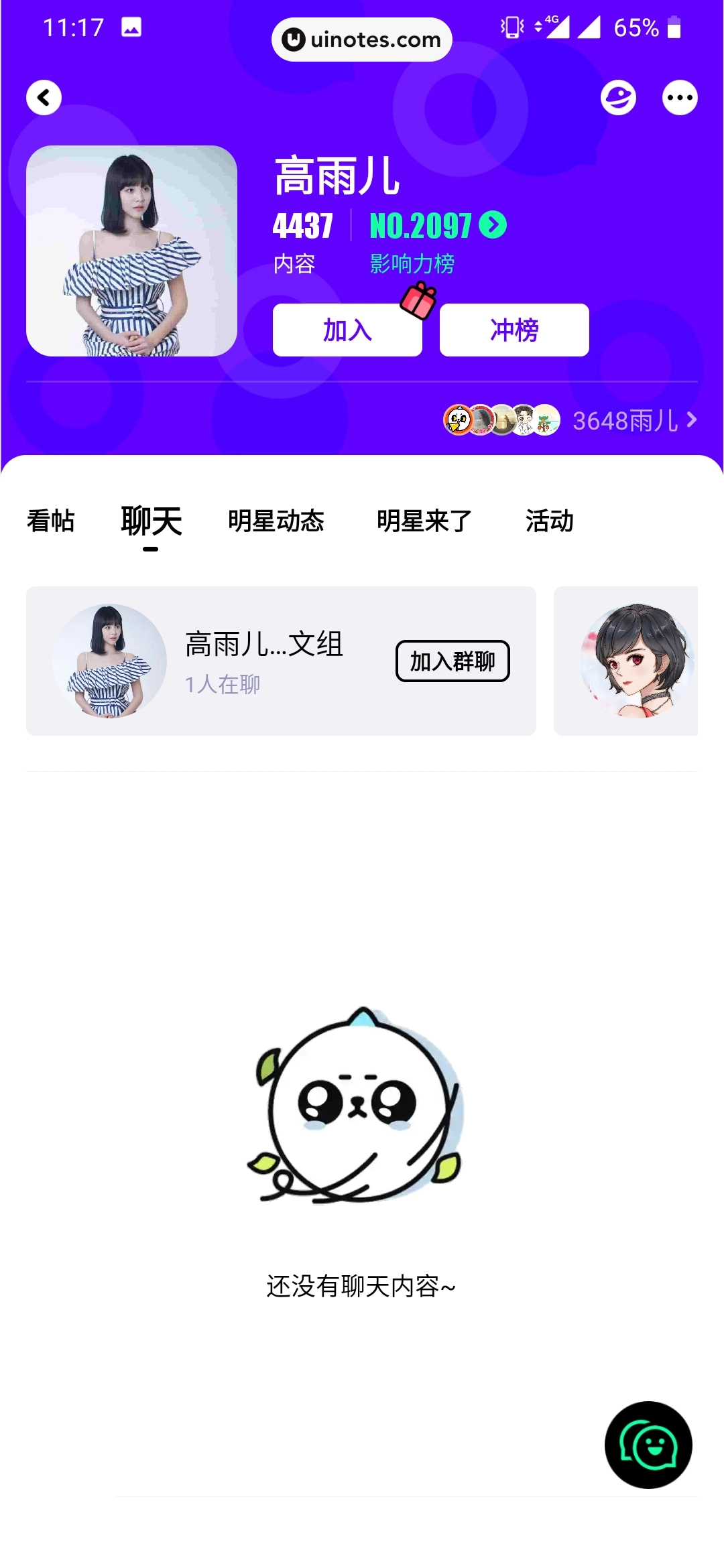Click the back arrow at top left
The height and width of the screenshot is (1568, 724).
[x=44, y=97]
